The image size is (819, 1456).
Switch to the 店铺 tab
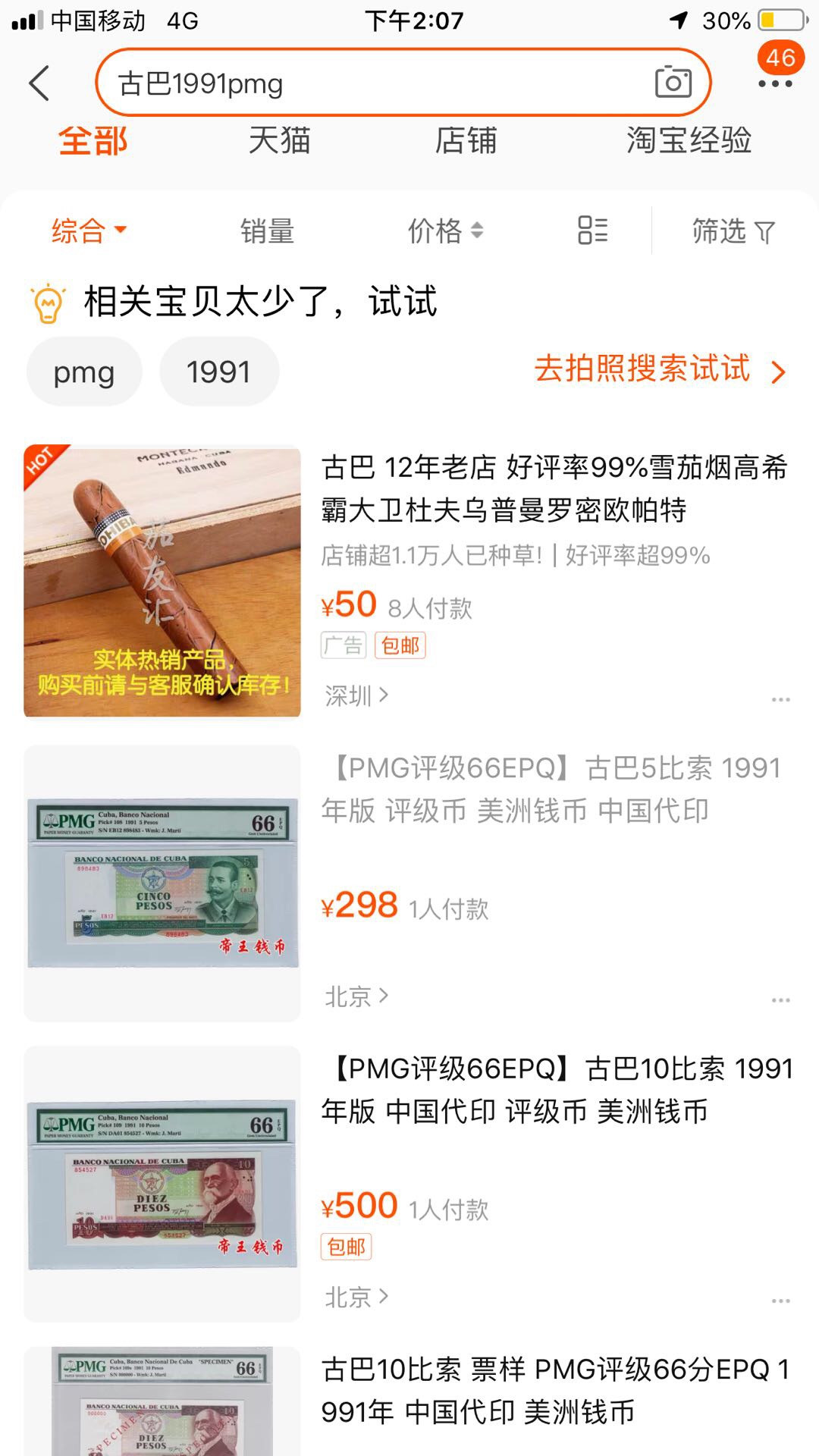coord(466,141)
